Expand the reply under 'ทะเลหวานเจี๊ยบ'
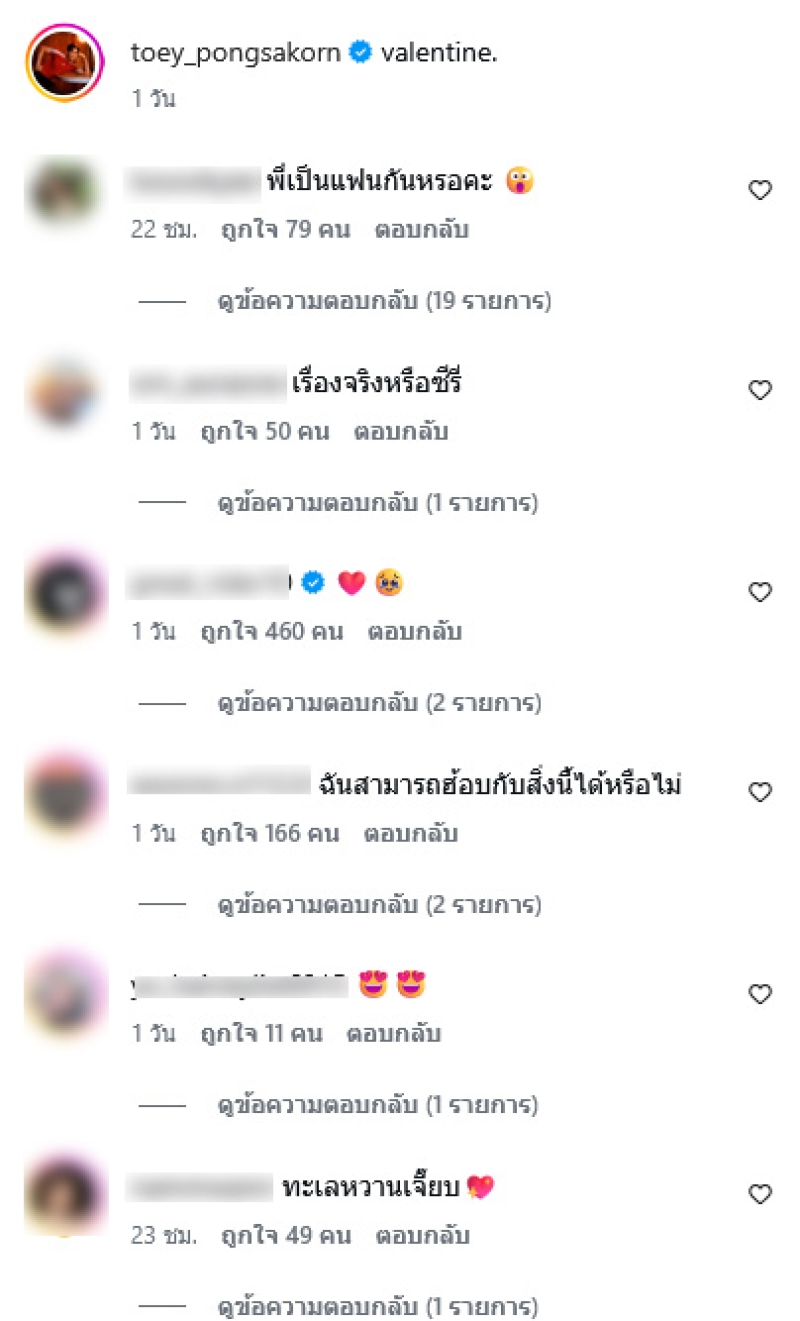 (x=378, y=1306)
